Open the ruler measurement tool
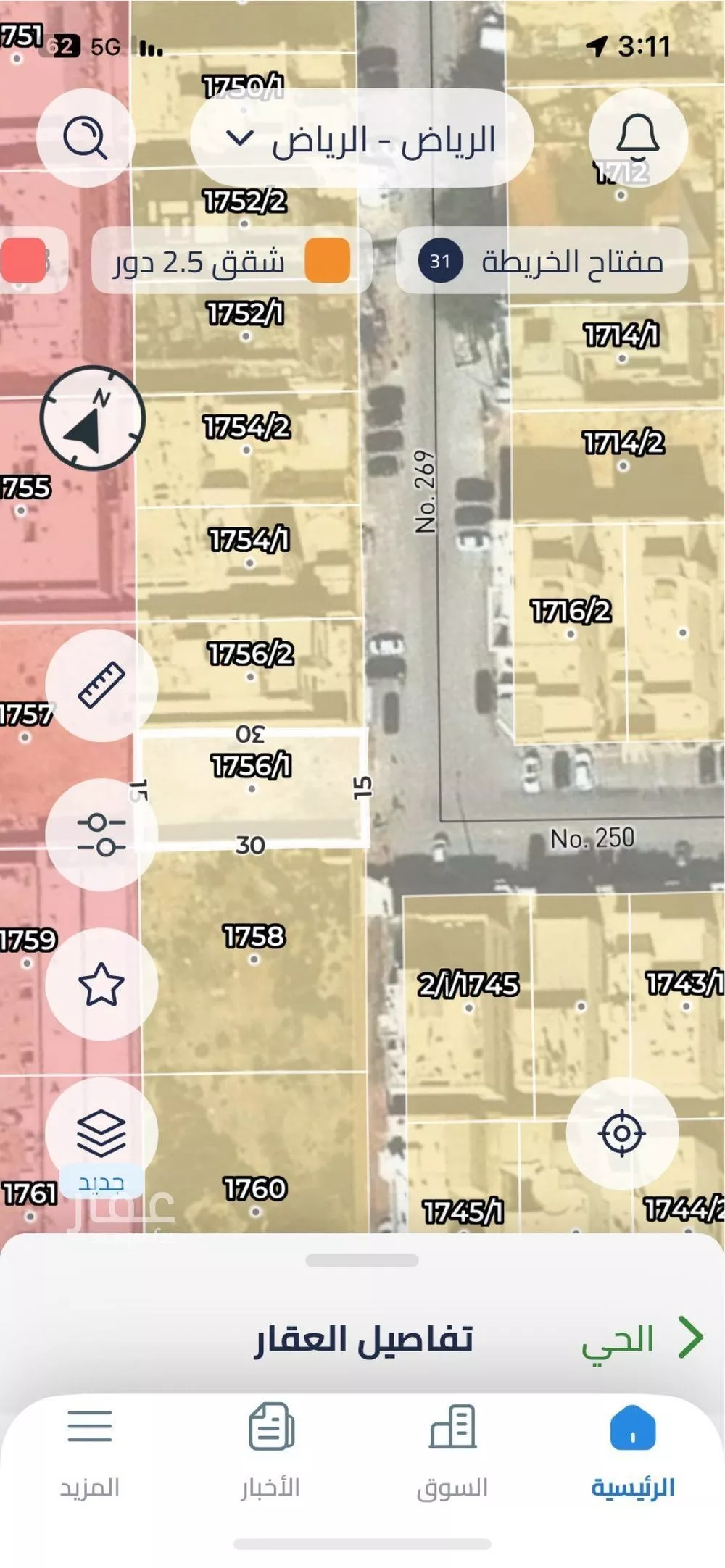The height and width of the screenshot is (1568, 725). pos(101,685)
